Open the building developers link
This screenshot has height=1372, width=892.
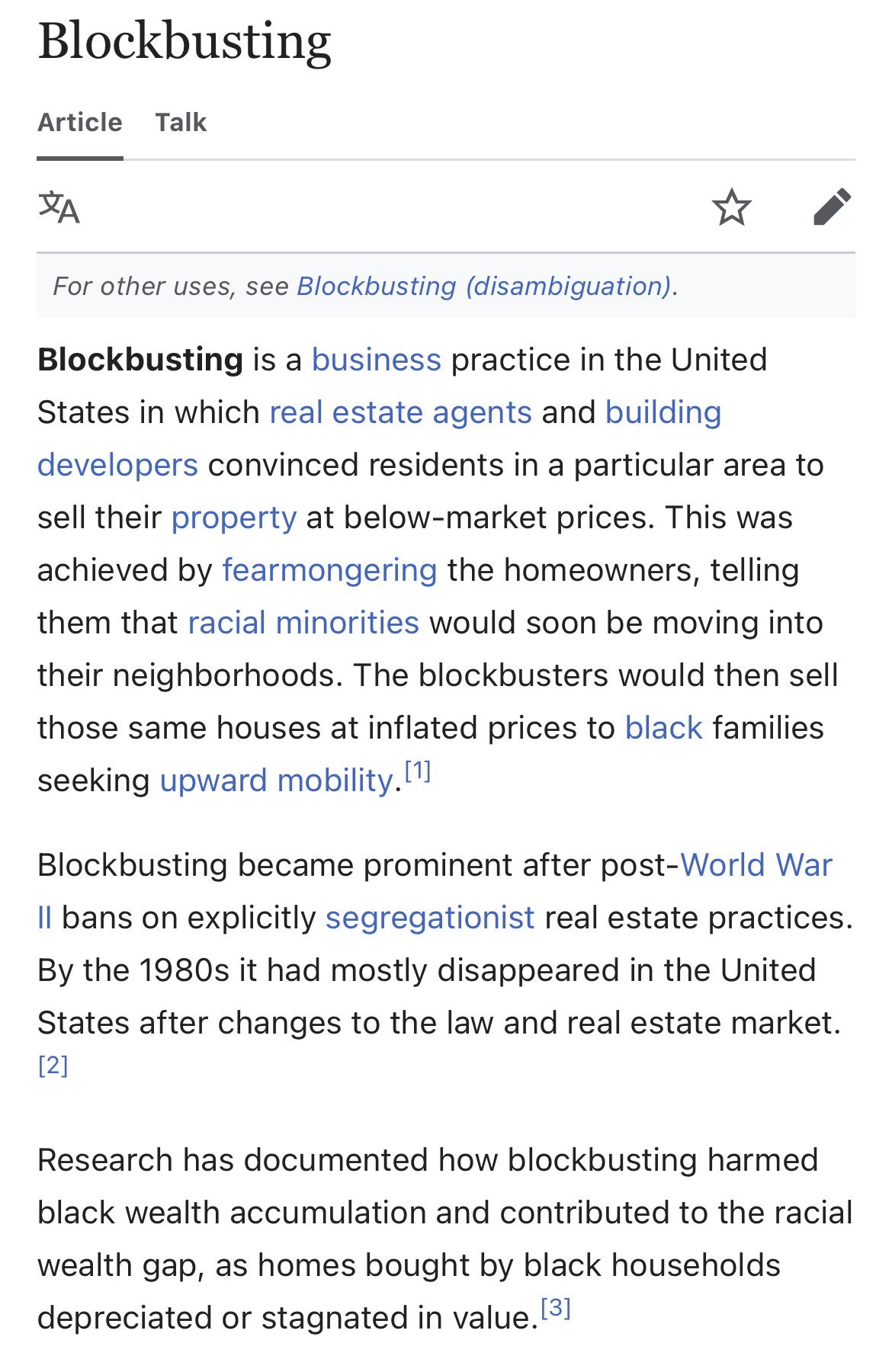[x=663, y=412]
